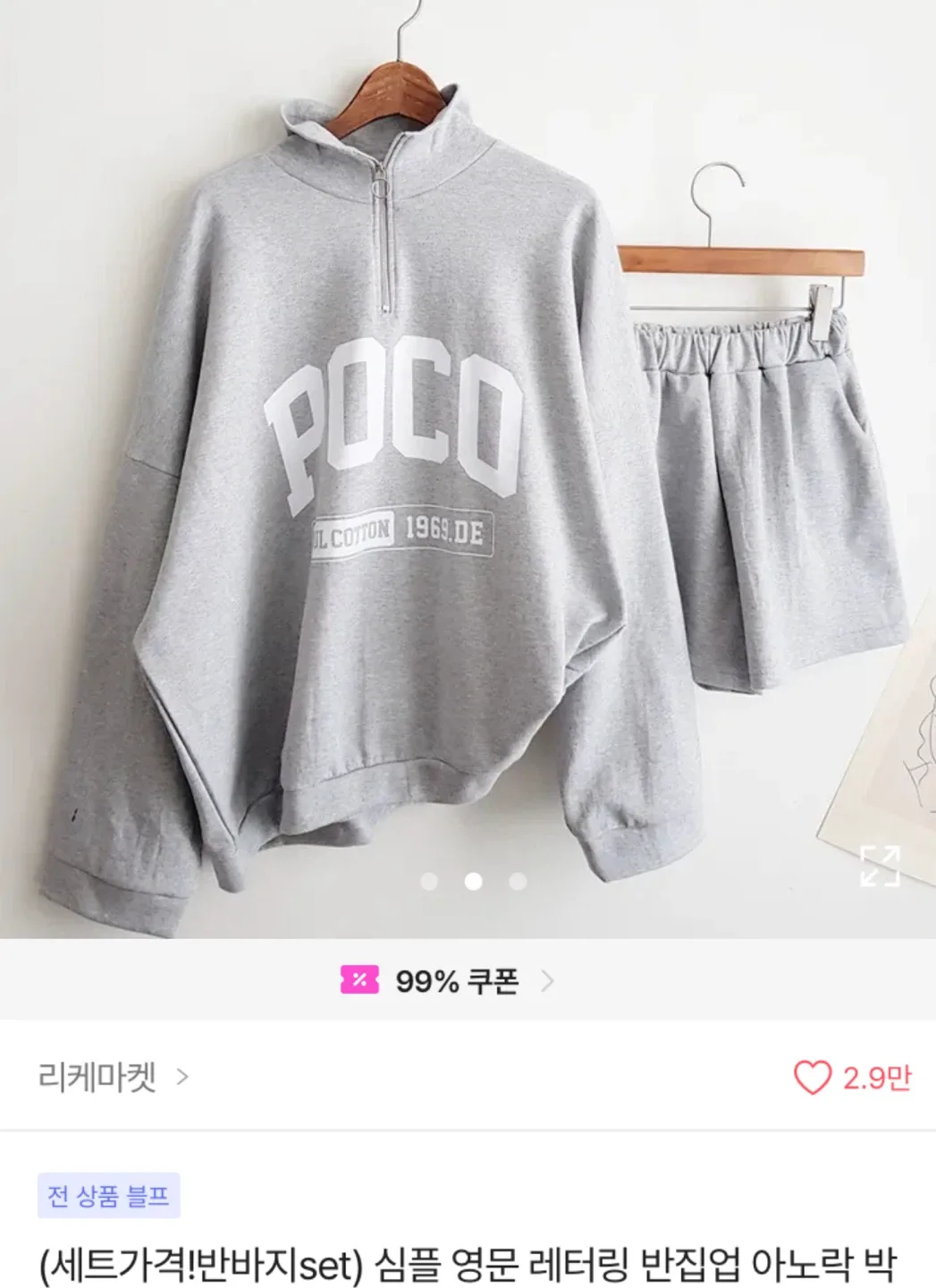Like this product with the heart icon
This screenshot has height=1288, width=936.
[x=812, y=1078]
